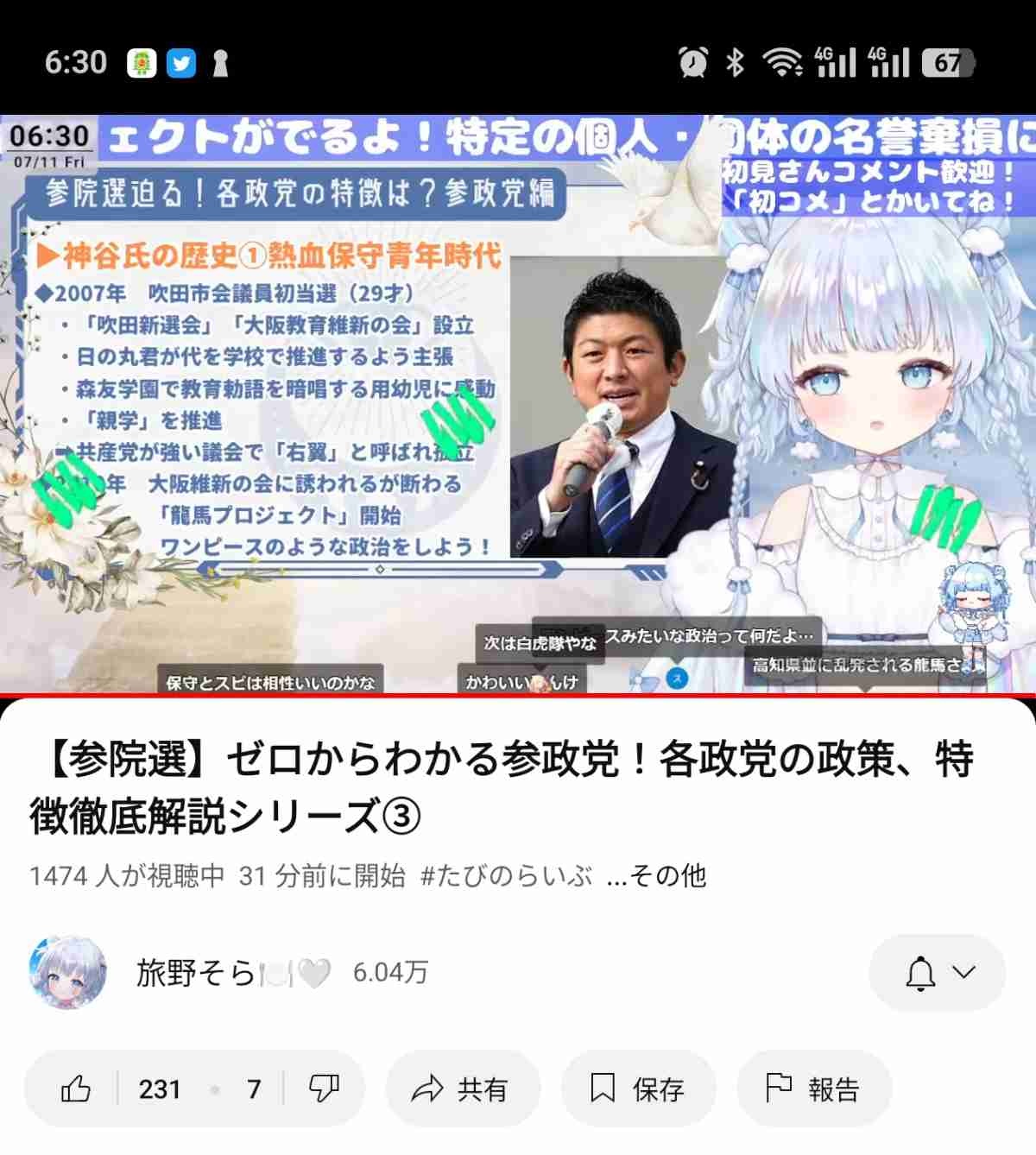Dislike this livestream
This screenshot has height=1155, width=1036.
coord(324,1089)
